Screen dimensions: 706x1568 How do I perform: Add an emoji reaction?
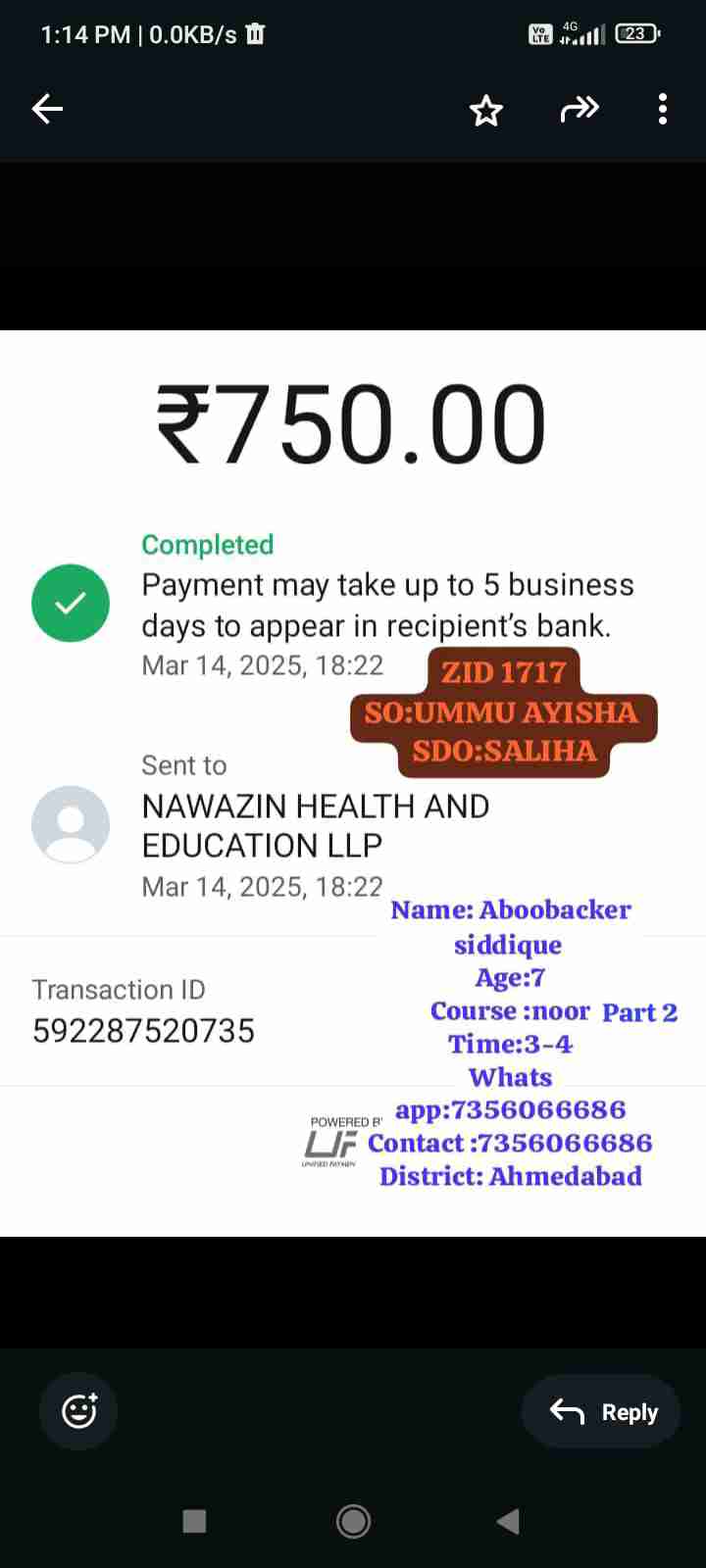pyautogui.click(x=78, y=1411)
